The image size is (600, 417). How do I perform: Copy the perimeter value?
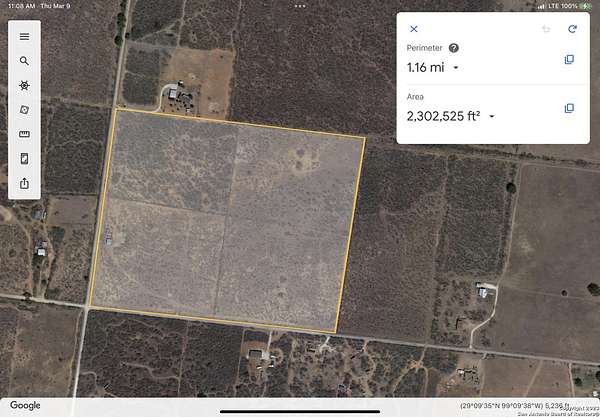coord(569,60)
